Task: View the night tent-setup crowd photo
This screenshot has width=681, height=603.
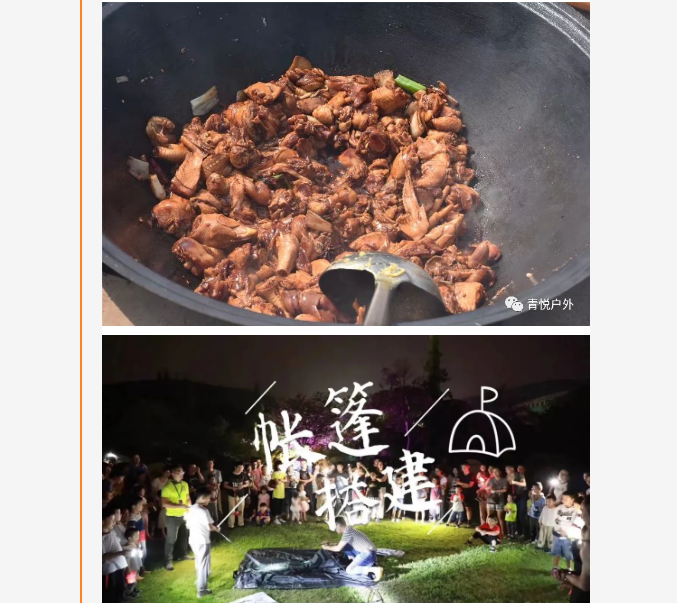Action: 345,468
